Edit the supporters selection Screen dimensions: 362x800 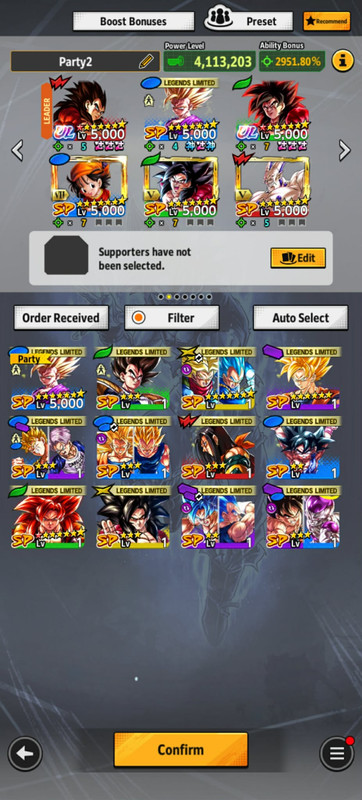[x=298, y=258]
